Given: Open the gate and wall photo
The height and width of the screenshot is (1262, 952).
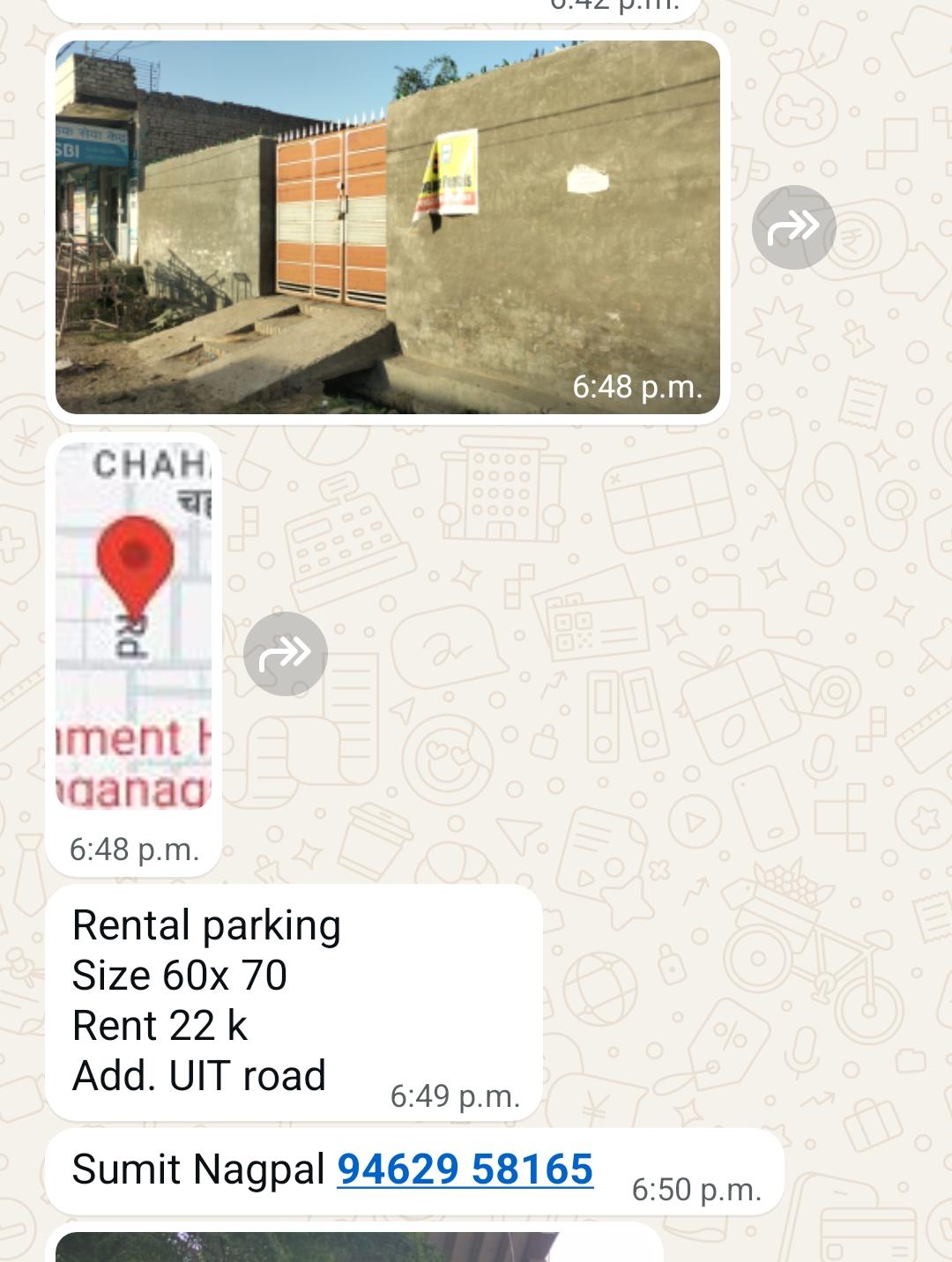Looking at the screenshot, I should click(x=388, y=227).
